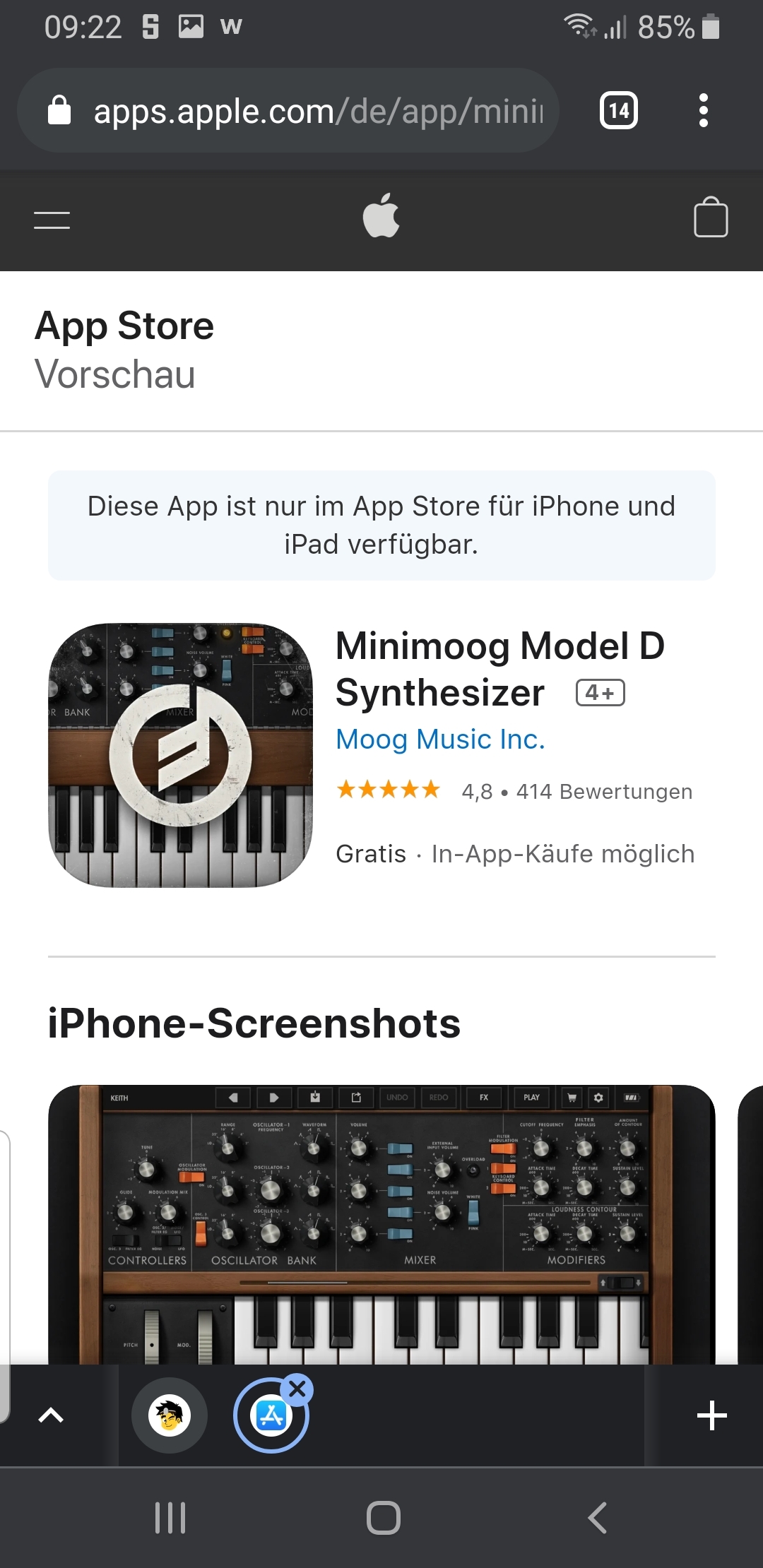This screenshot has width=763, height=1568.
Task: Open the tab switcher showing 14 tabs
Action: 619,111
